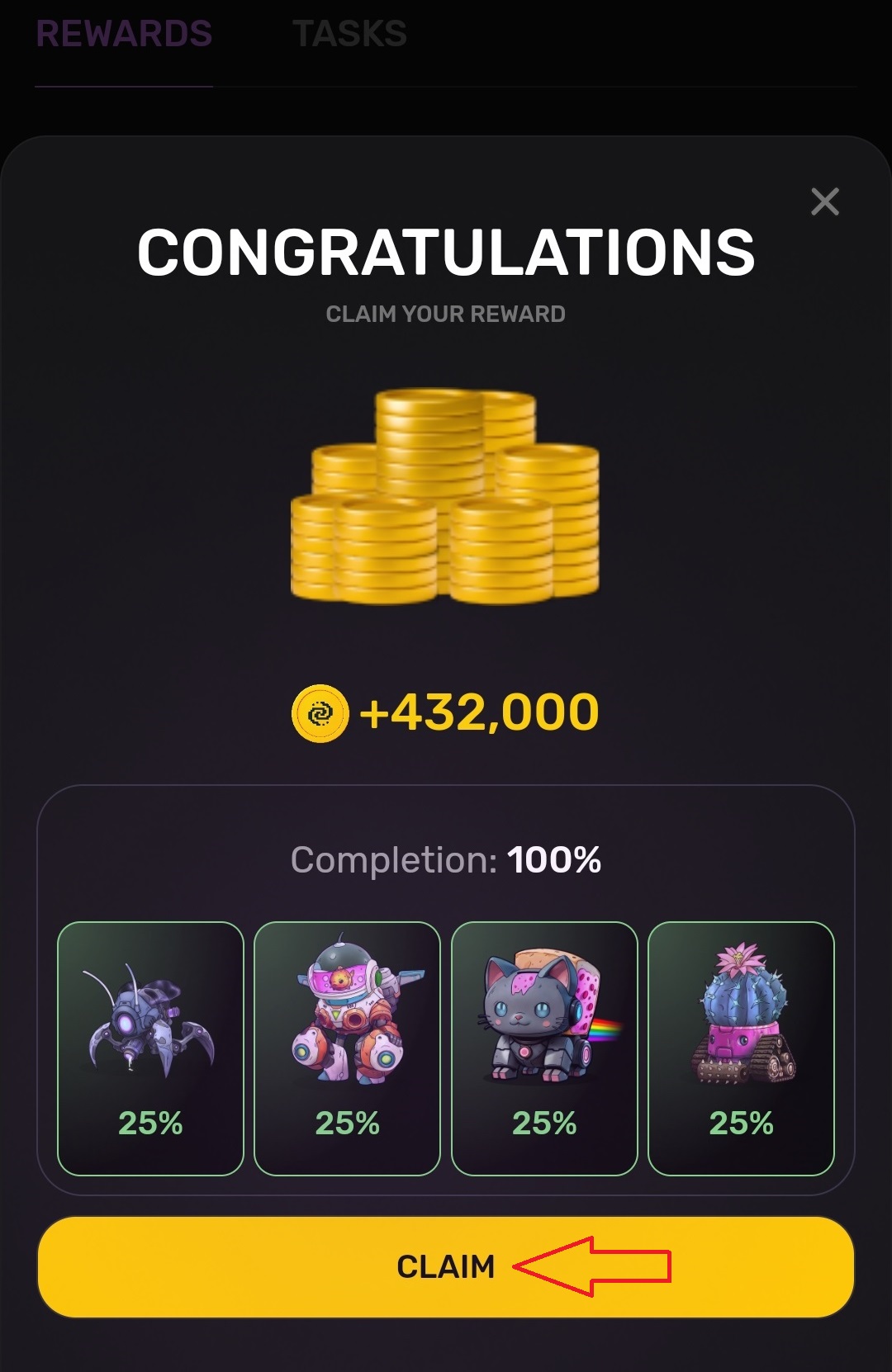Select the Rewards tab
Viewport: 892px width, 1372px height.
(x=124, y=35)
